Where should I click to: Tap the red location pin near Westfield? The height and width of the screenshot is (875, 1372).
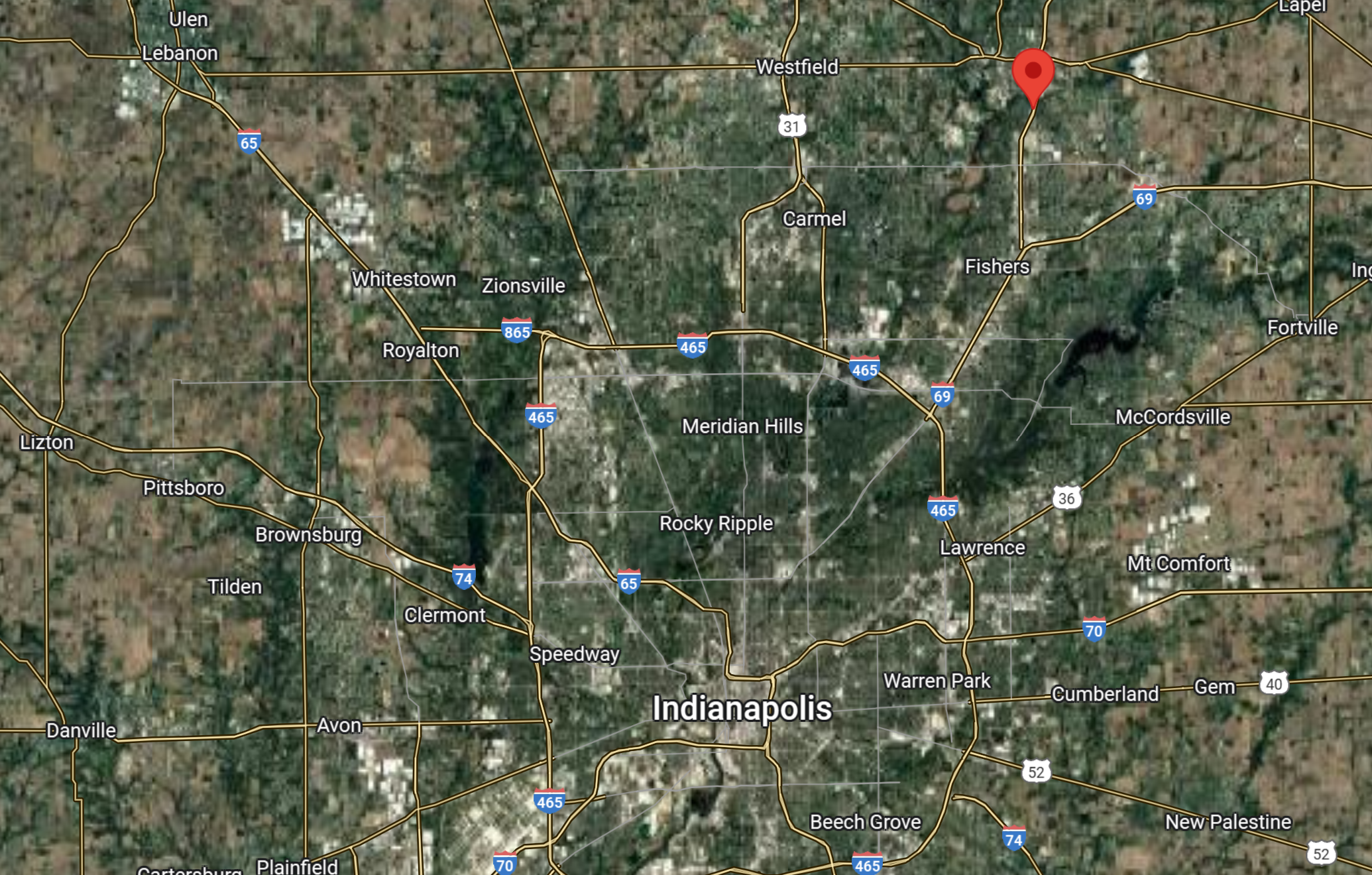point(1033,73)
